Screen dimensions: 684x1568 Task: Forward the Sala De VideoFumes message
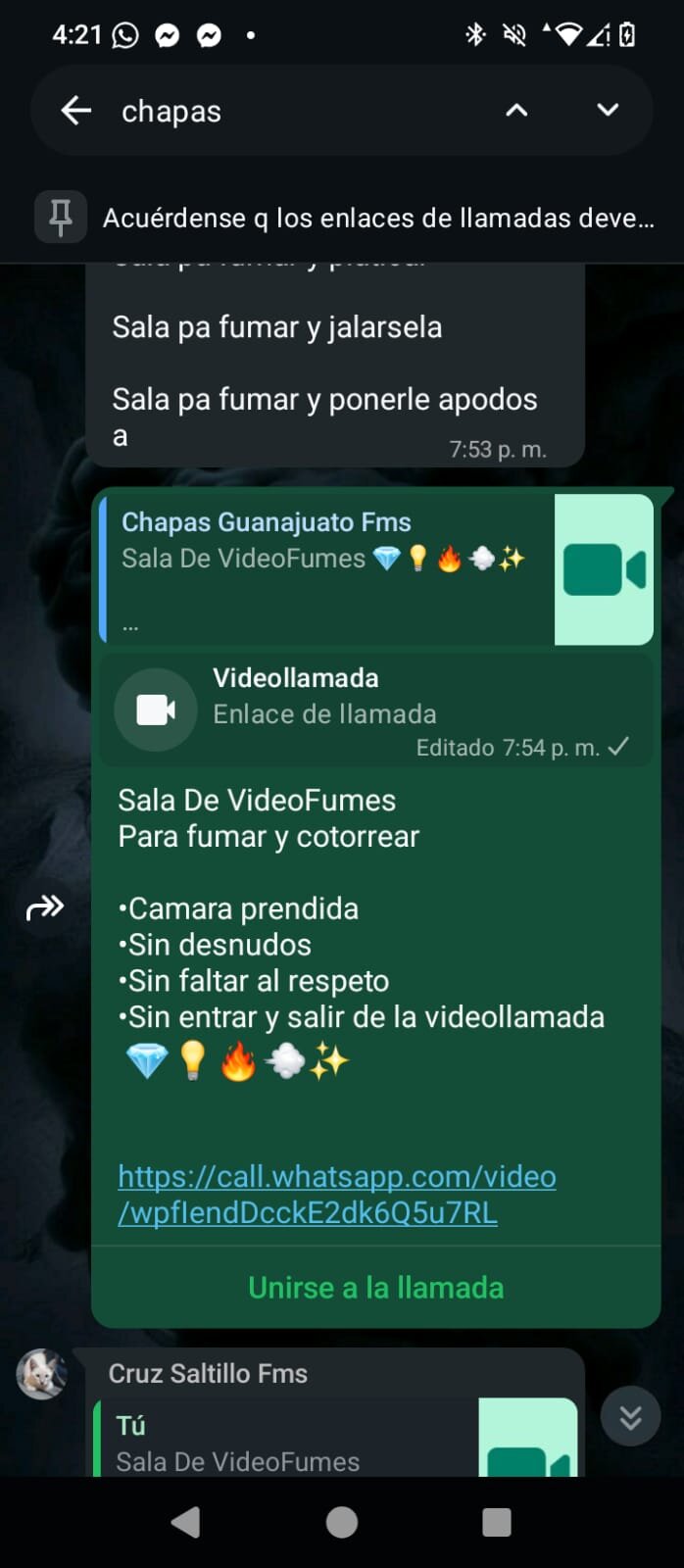tap(45, 908)
